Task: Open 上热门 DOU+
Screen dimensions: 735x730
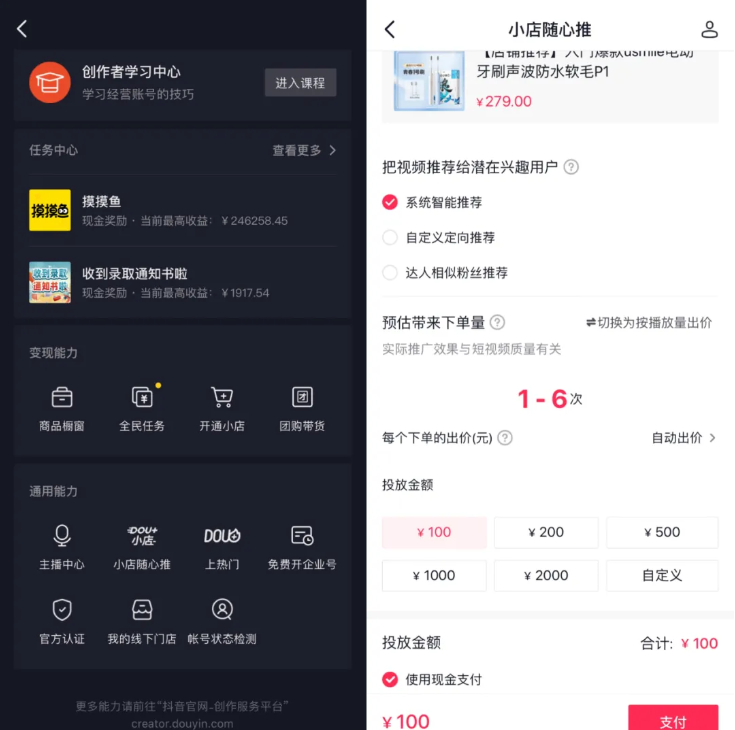Action: [222, 547]
